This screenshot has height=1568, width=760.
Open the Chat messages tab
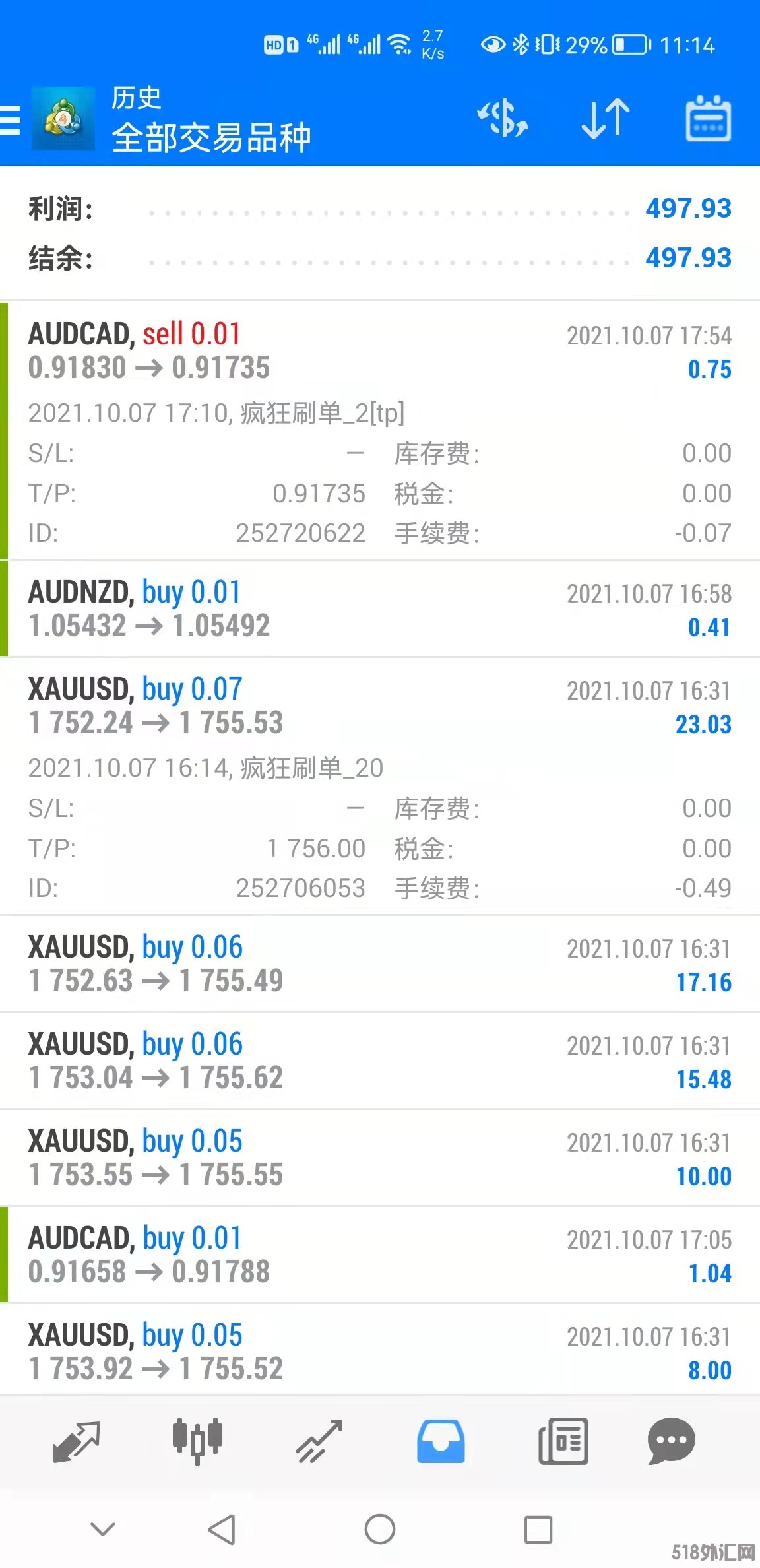coord(671,1441)
